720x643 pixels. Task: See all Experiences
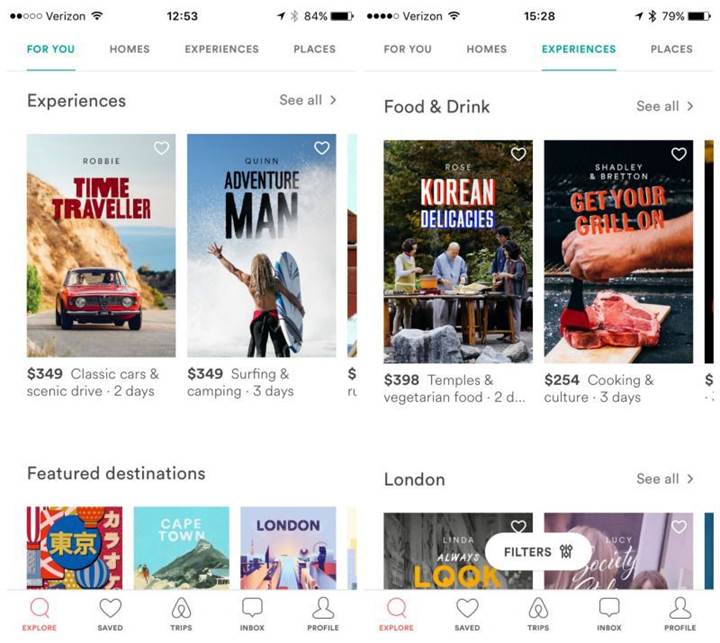(x=307, y=100)
